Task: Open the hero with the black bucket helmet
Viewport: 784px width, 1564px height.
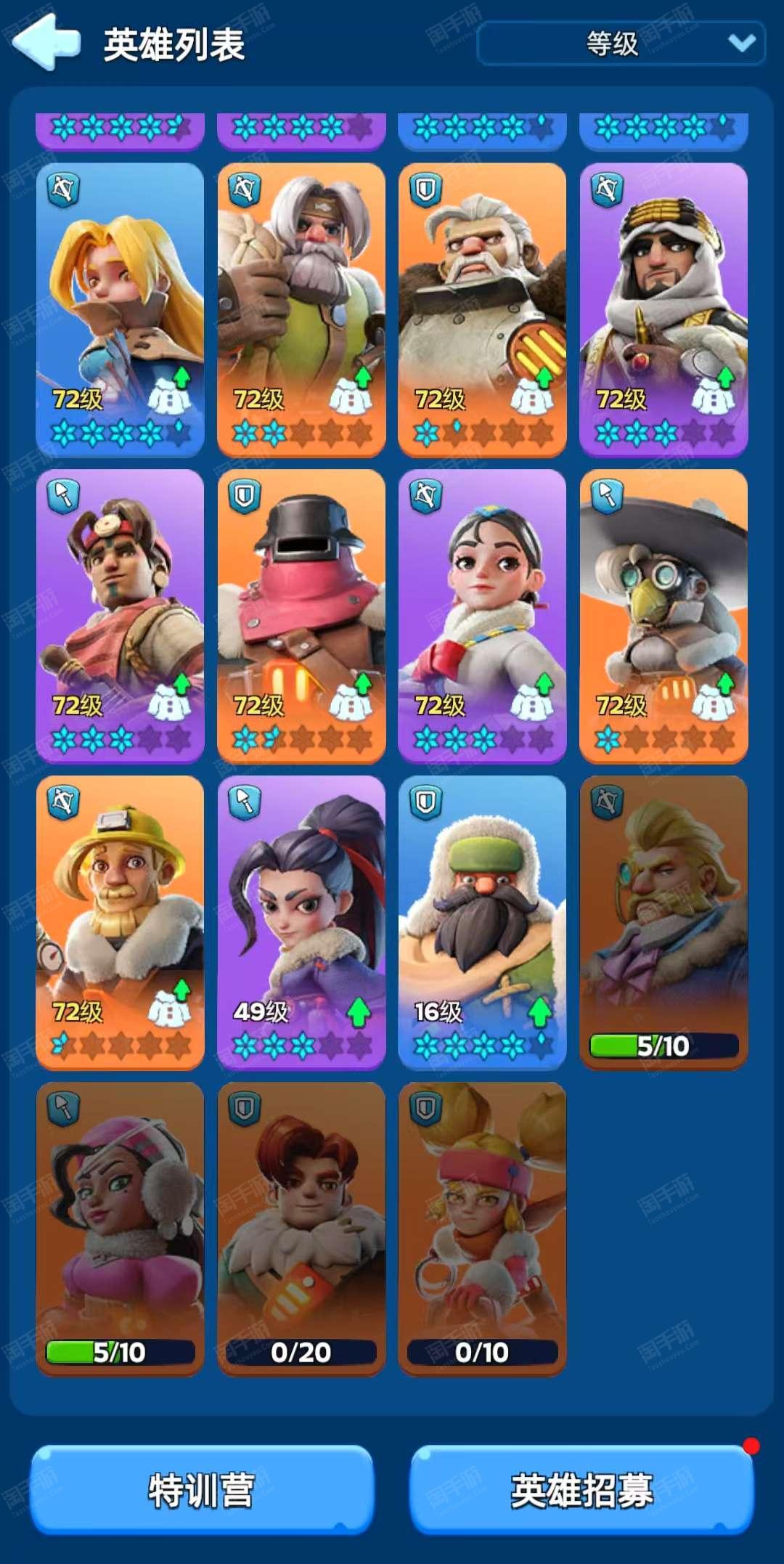Action: coord(301,615)
